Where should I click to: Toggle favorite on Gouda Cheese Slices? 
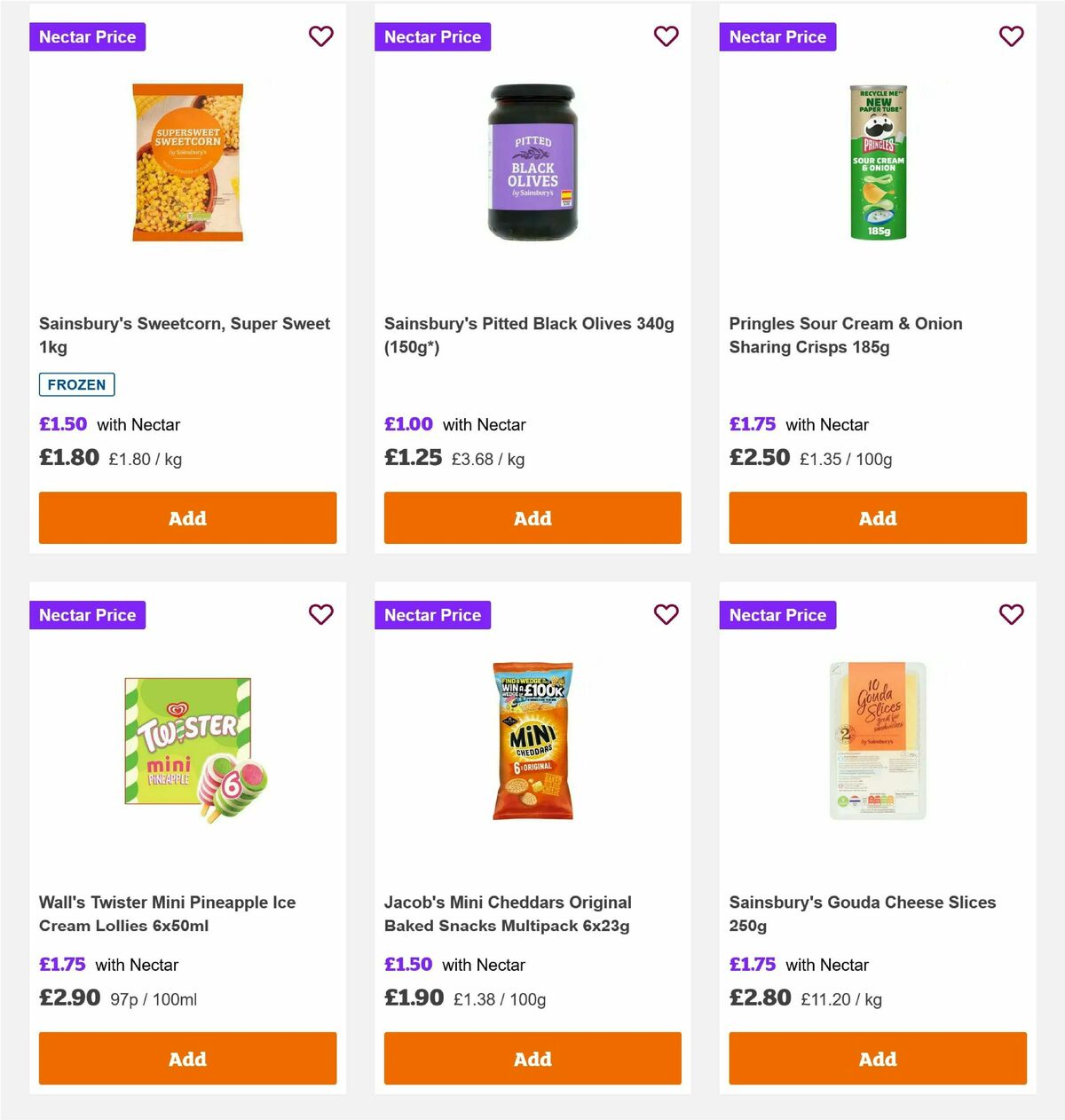coord(1011,614)
